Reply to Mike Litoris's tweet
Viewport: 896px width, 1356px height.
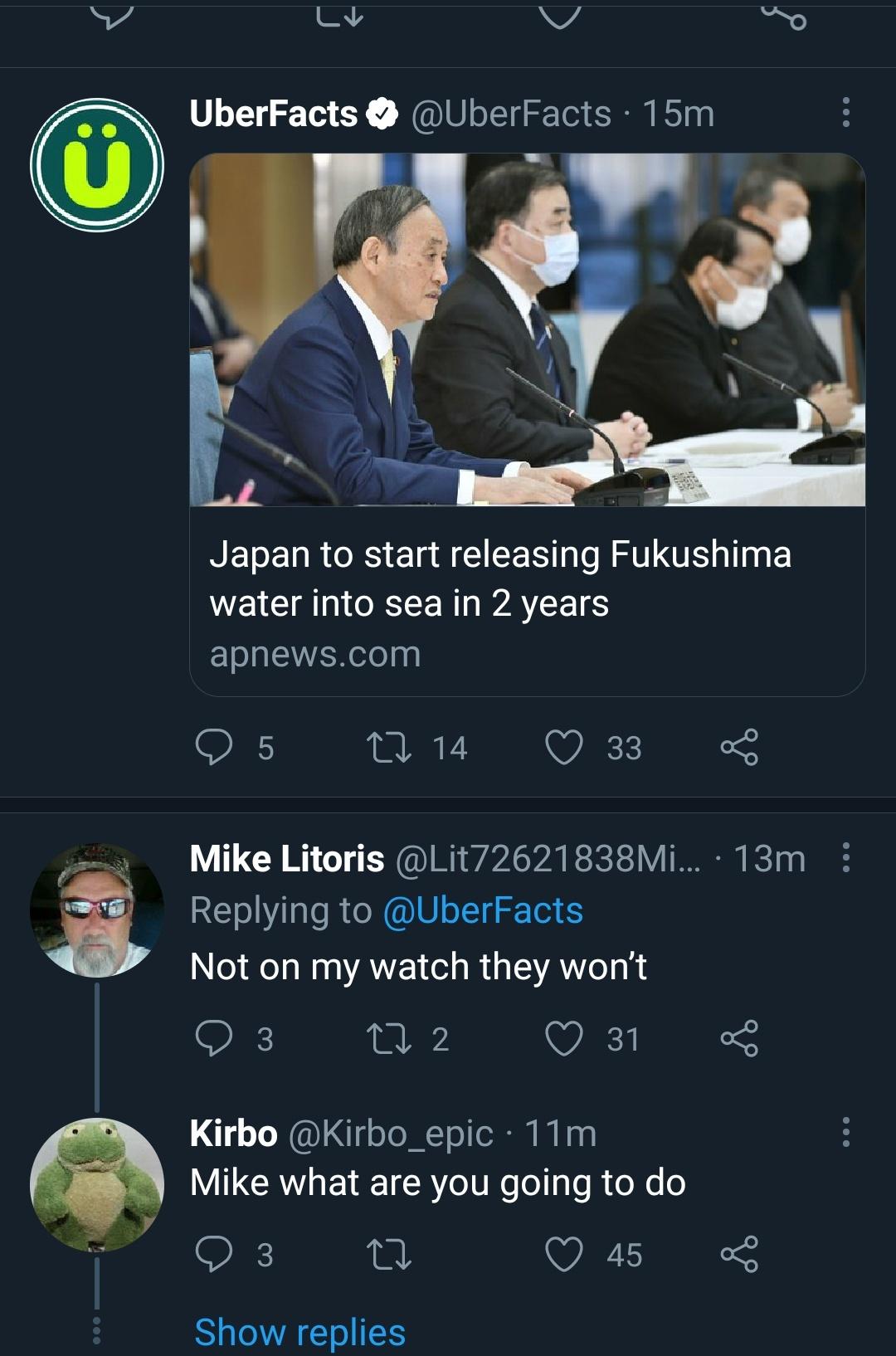click(x=214, y=1038)
